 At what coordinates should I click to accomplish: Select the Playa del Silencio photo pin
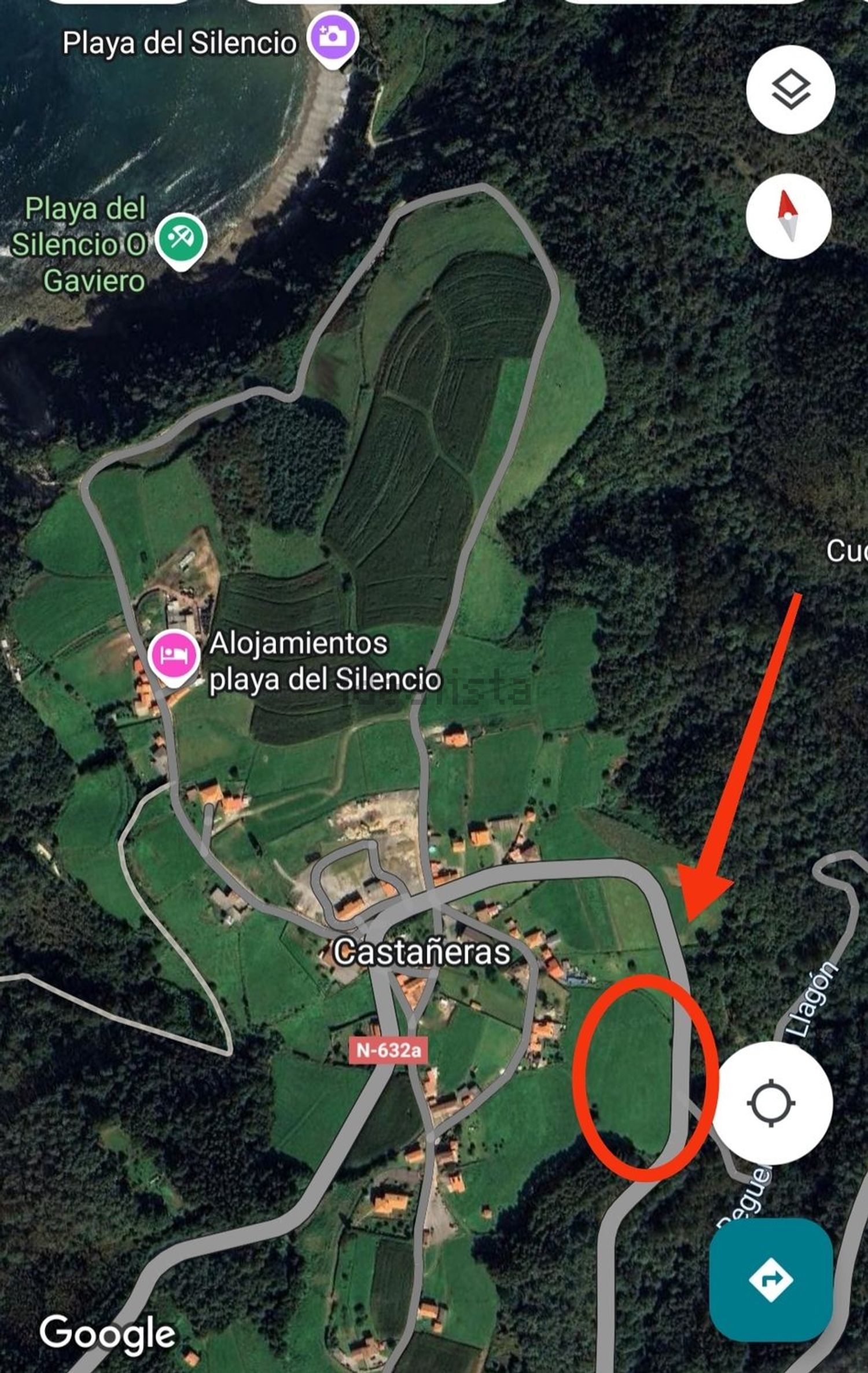pos(333,38)
